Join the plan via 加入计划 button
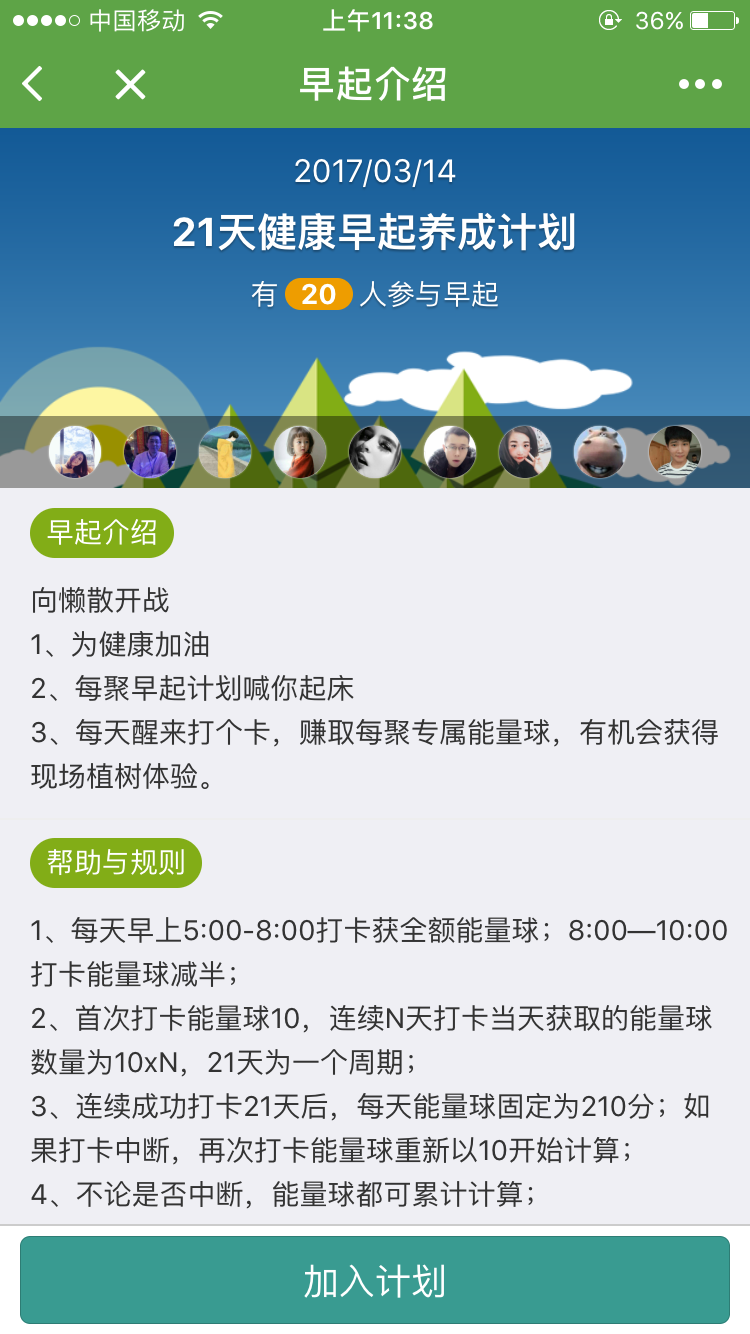Screen dimensions: 750x1334 pyautogui.click(x=375, y=1280)
